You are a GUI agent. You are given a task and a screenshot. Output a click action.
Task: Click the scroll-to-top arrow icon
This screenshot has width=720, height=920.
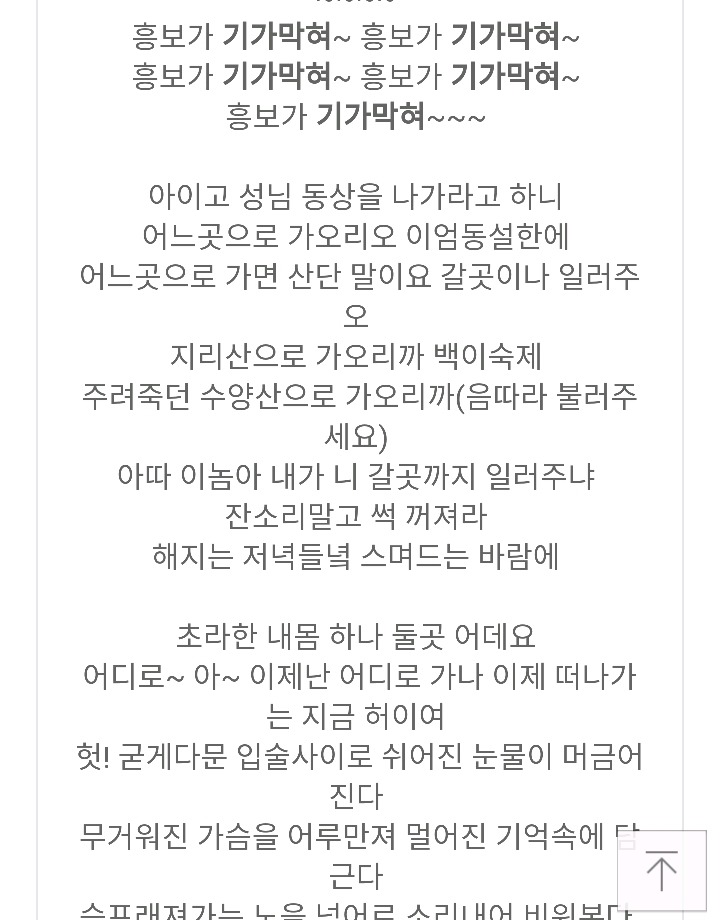pyautogui.click(x=661, y=870)
